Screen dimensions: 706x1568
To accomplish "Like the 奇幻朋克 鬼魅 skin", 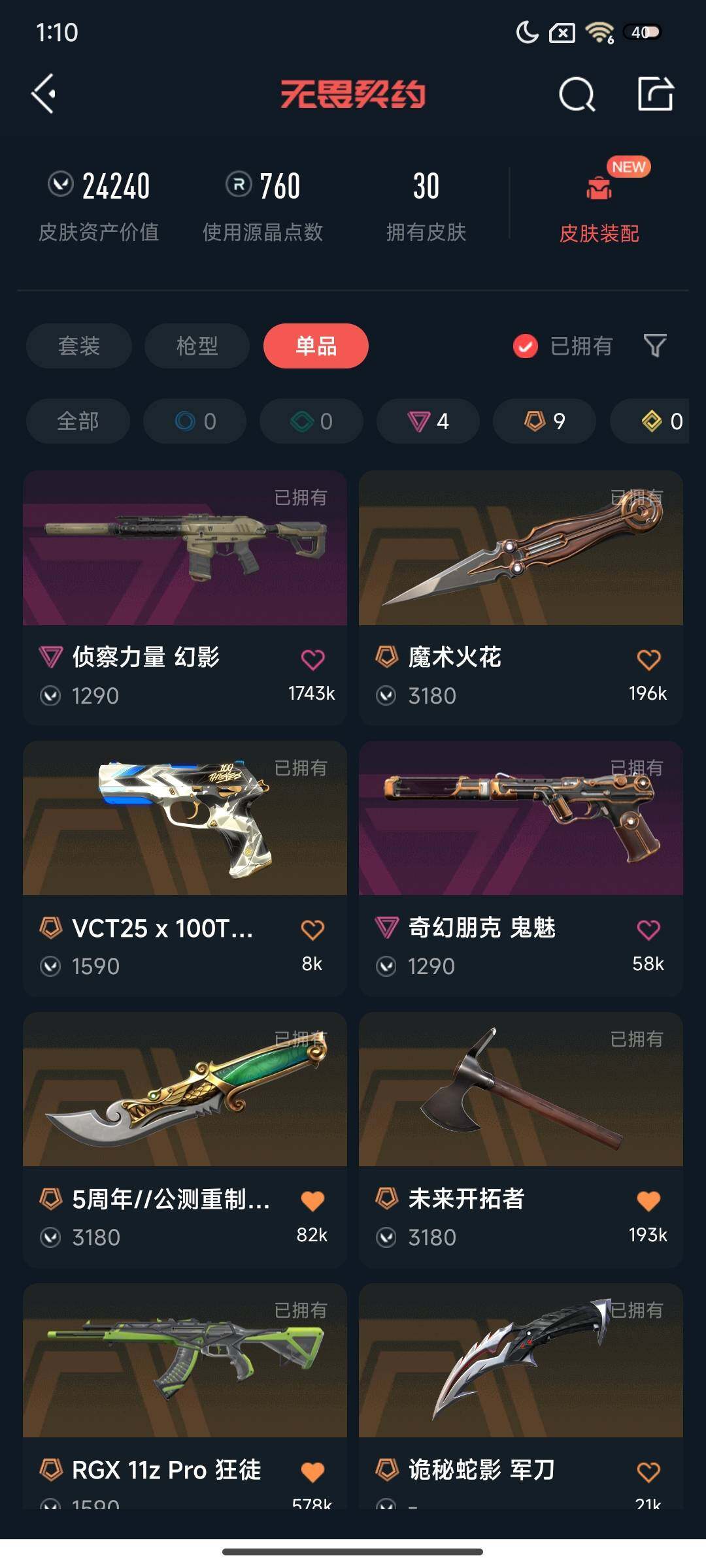I will 648,930.
